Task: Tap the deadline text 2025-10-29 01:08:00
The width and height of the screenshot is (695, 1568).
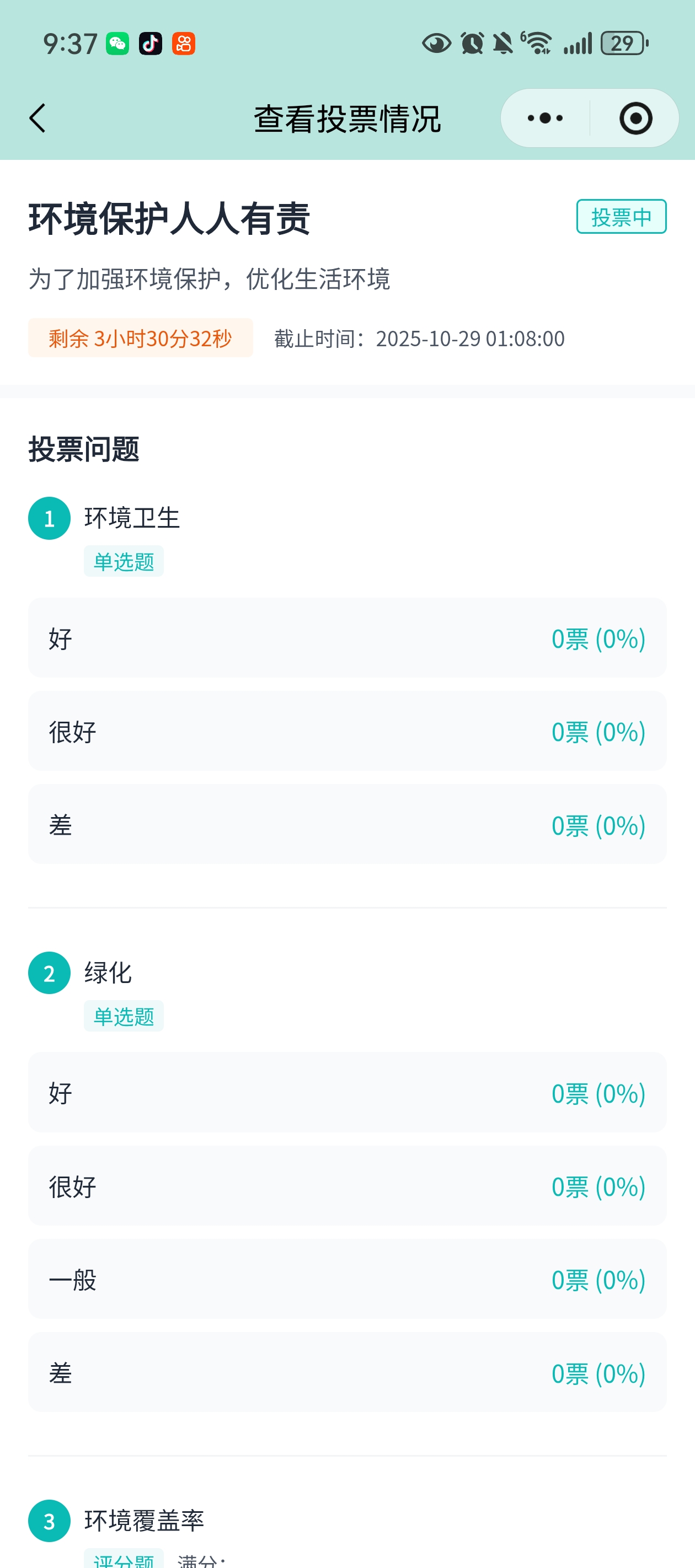Action: 469,339
